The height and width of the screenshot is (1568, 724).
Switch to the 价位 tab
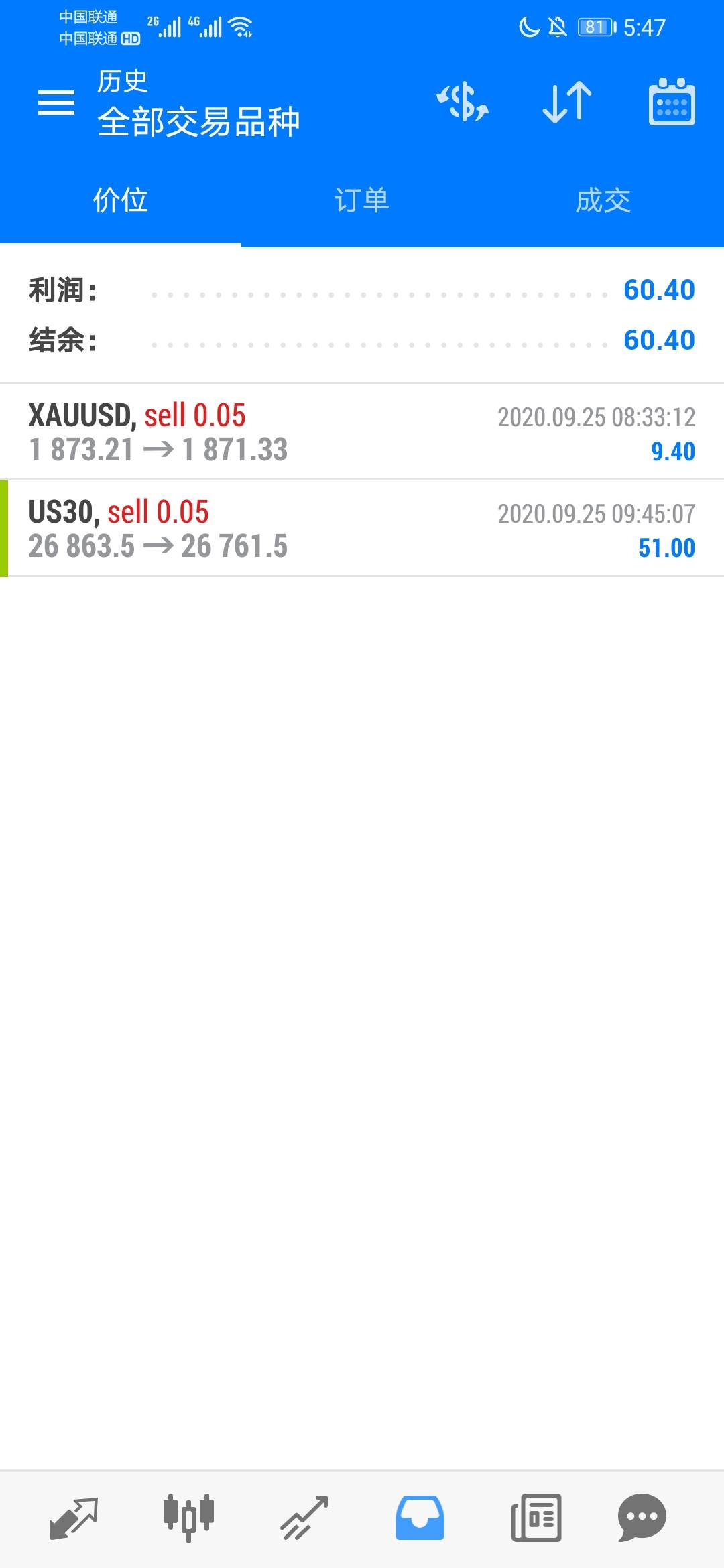[x=121, y=200]
